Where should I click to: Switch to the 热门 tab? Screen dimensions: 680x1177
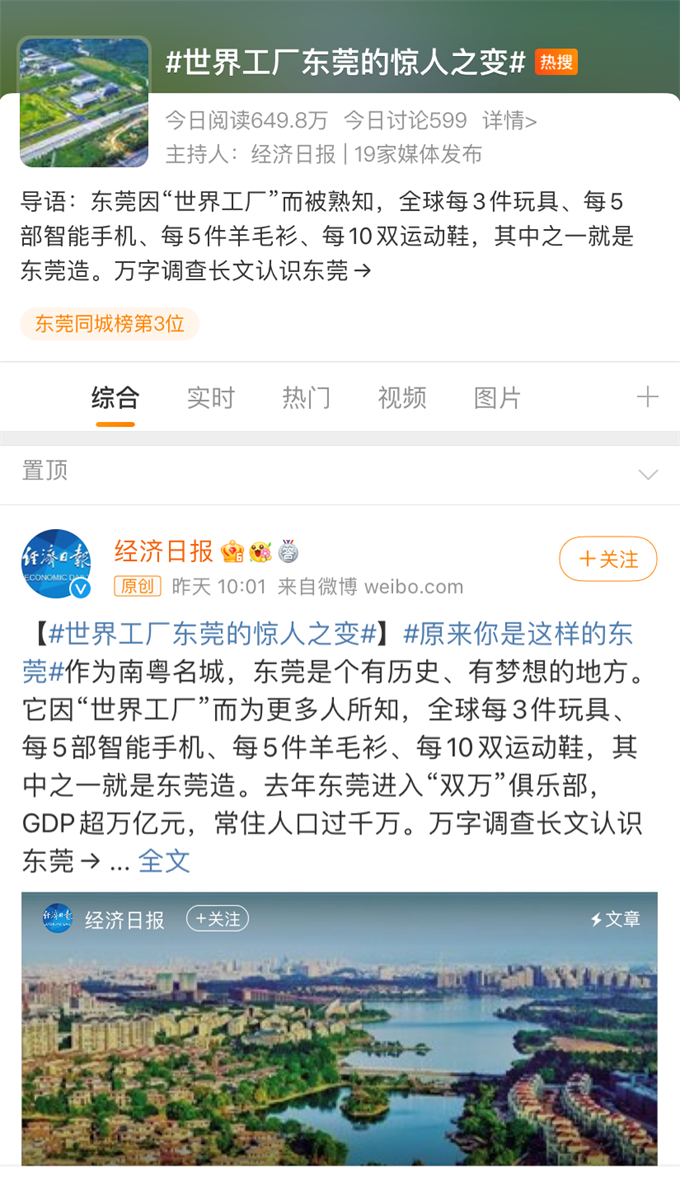tap(306, 397)
